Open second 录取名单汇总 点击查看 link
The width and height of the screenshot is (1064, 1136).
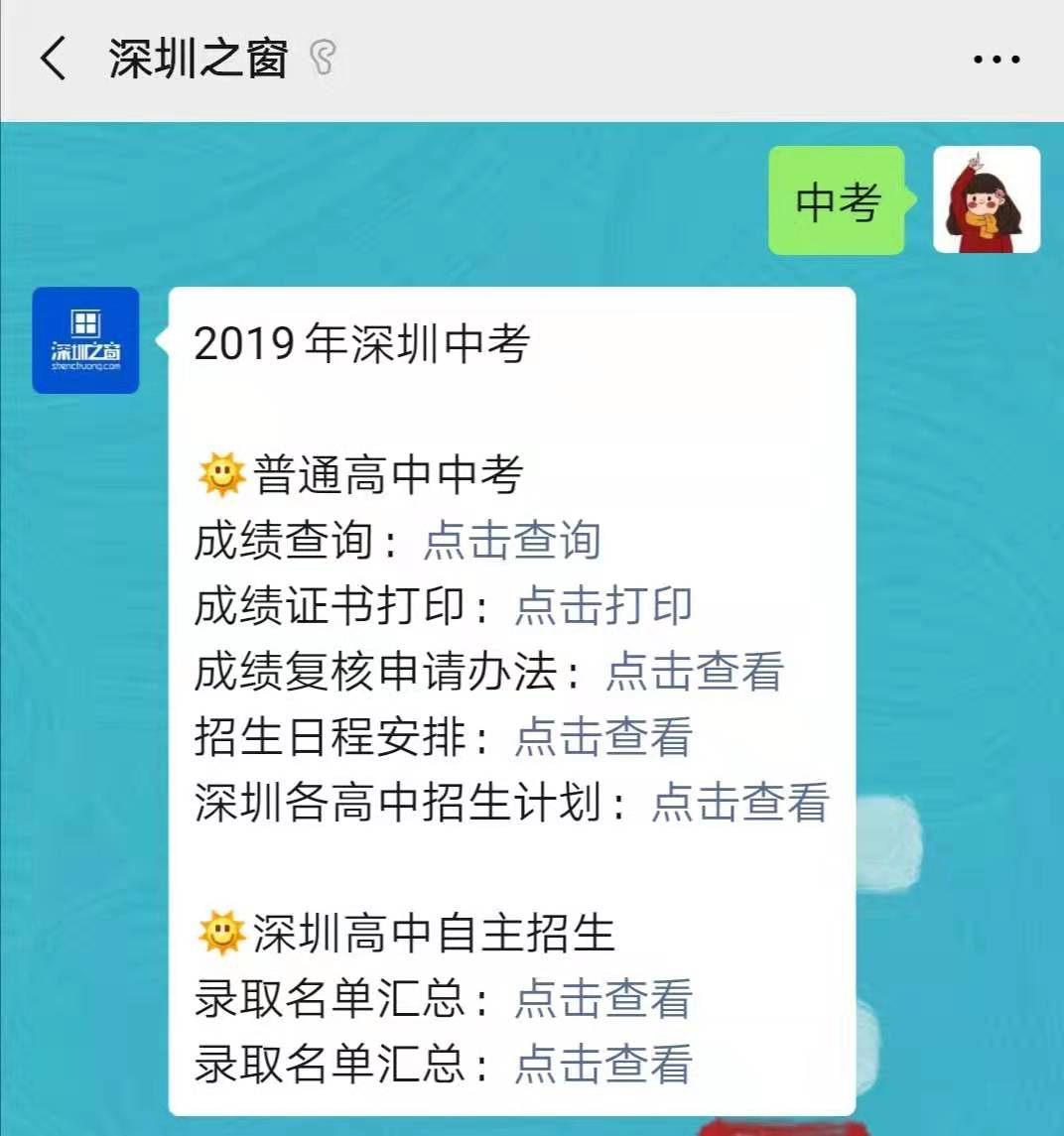pos(603,1065)
